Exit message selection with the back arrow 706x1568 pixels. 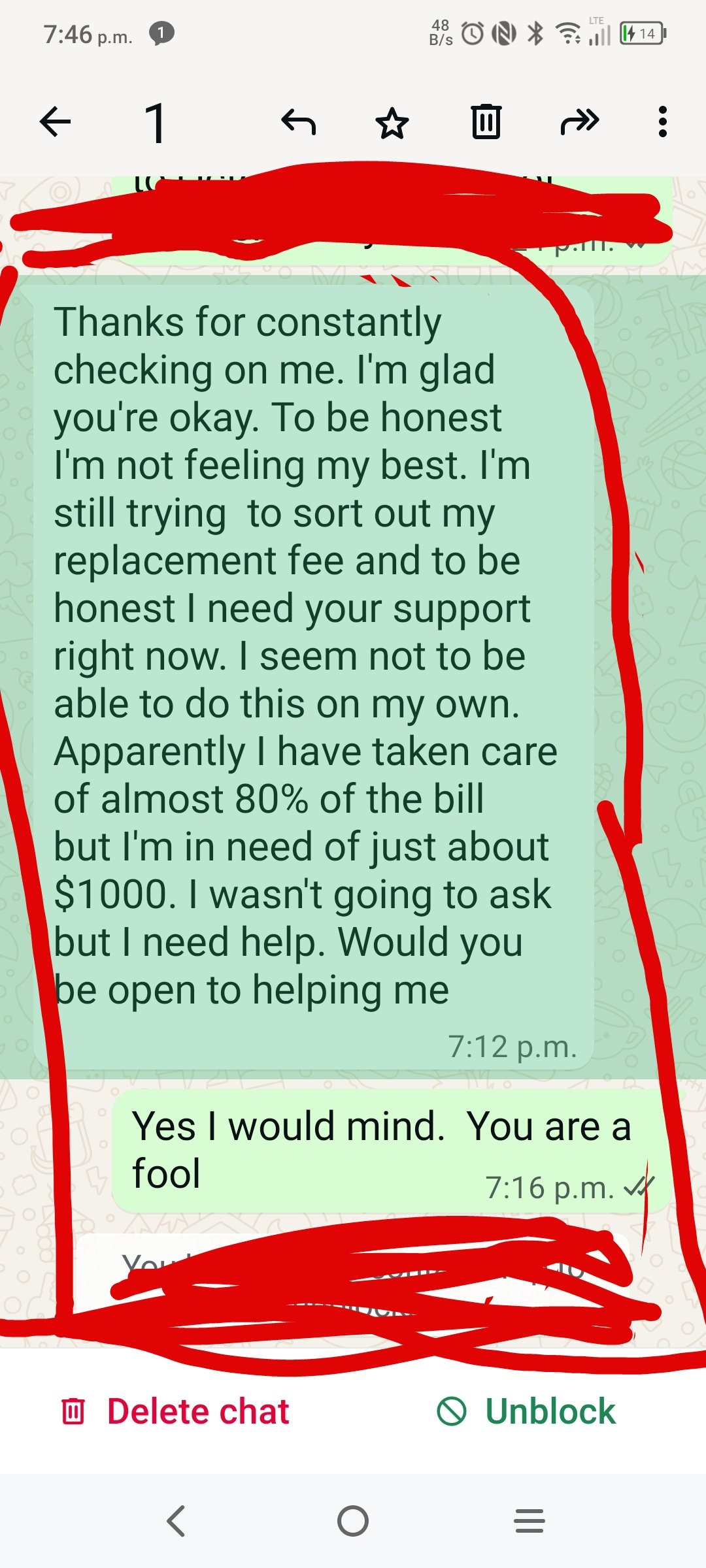coord(55,122)
